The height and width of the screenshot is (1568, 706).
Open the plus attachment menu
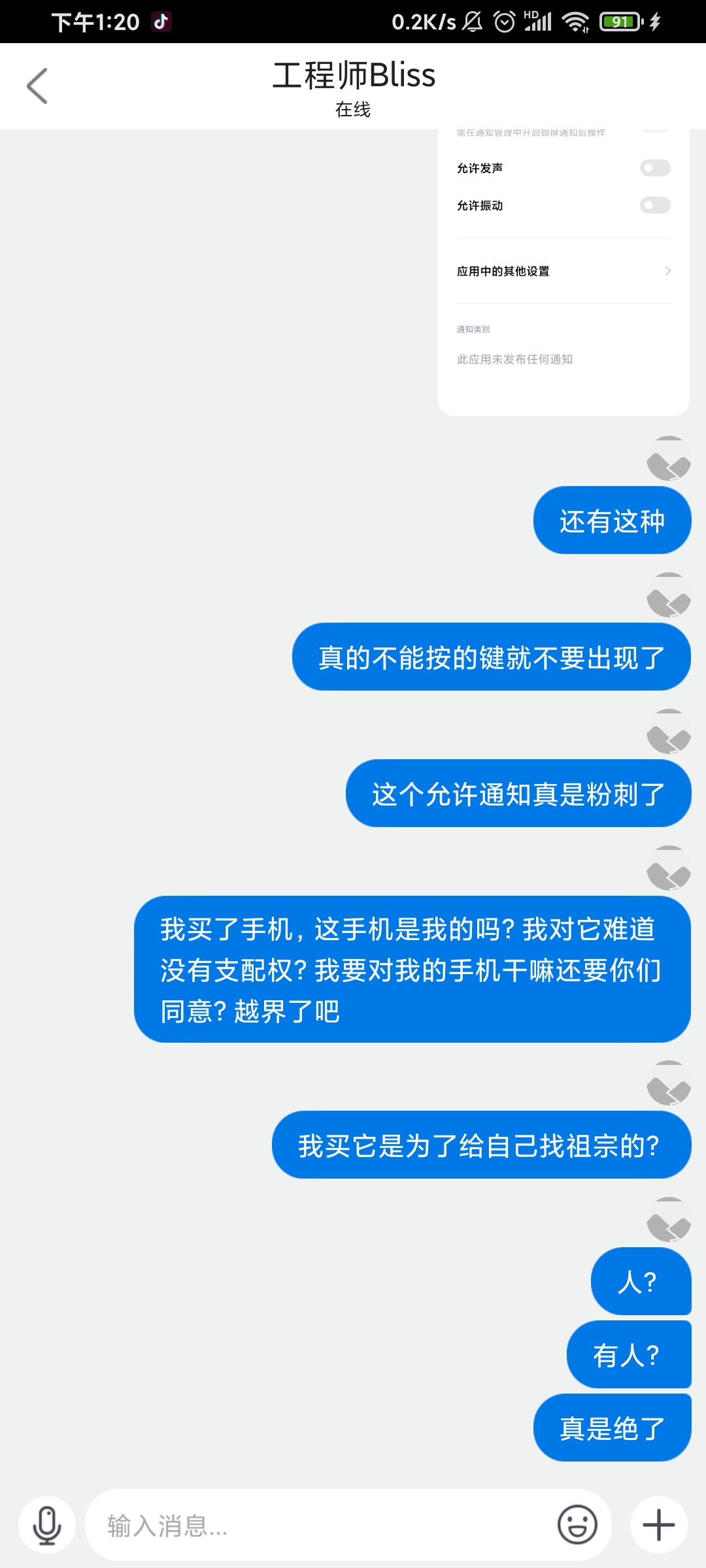click(658, 1525)
